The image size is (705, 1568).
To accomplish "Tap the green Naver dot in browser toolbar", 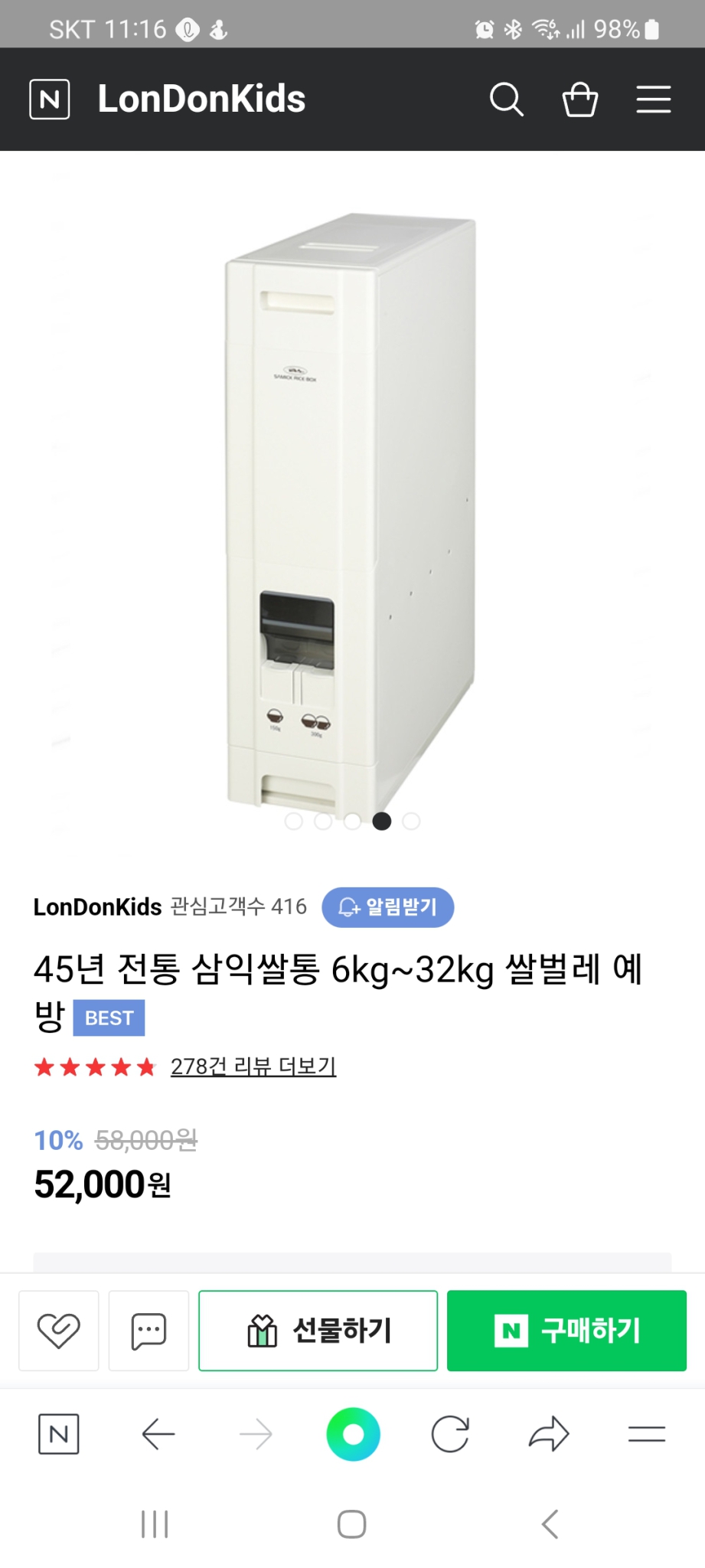I will (352, 1433).
